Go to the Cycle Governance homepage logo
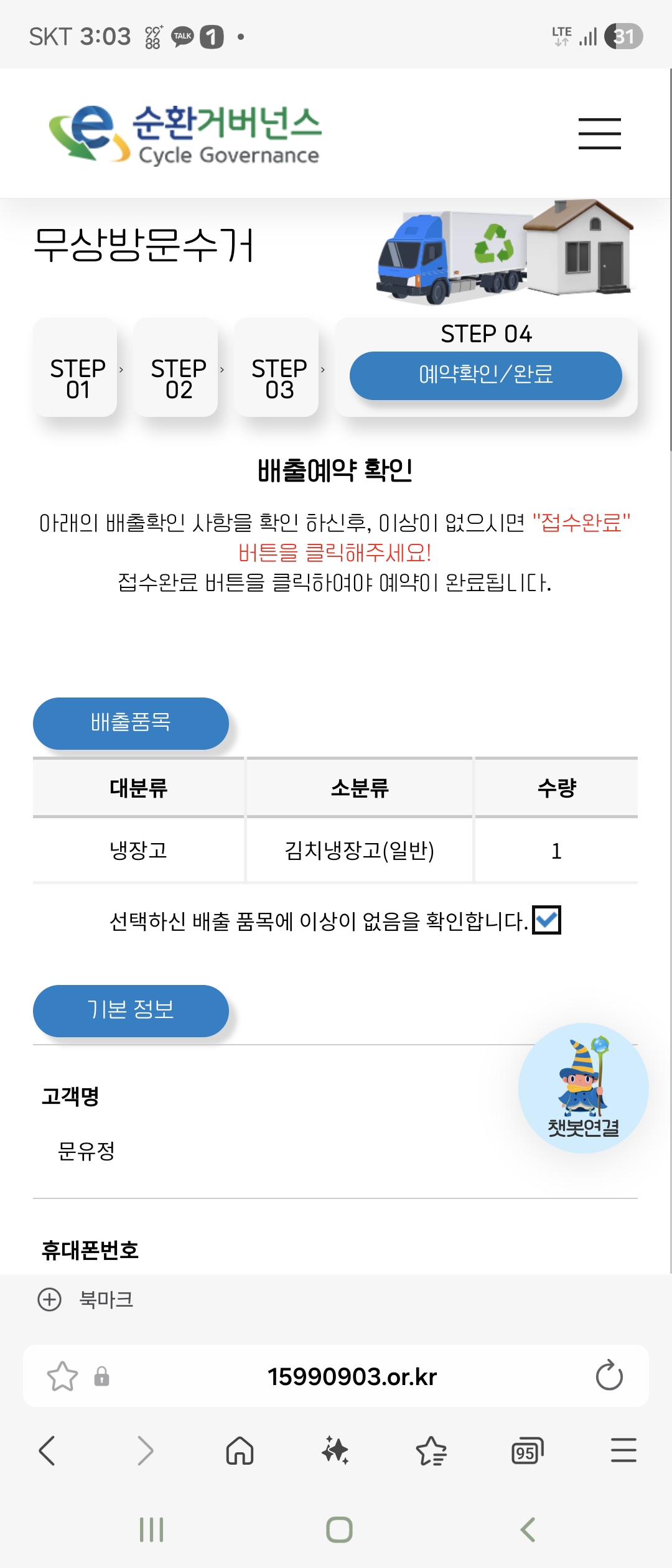The image size is (672, 1568). [185, 134]
